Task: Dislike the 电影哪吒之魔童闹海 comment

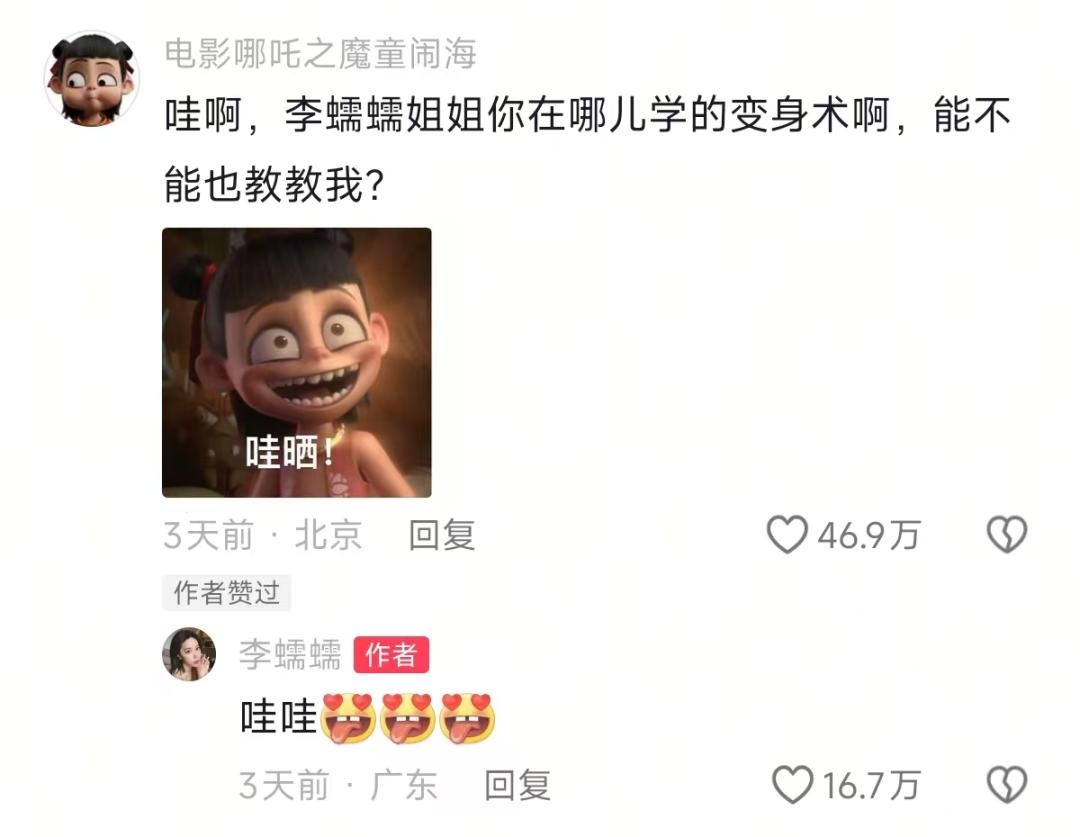Action: pyautogui.click(x=1006, y=536)
